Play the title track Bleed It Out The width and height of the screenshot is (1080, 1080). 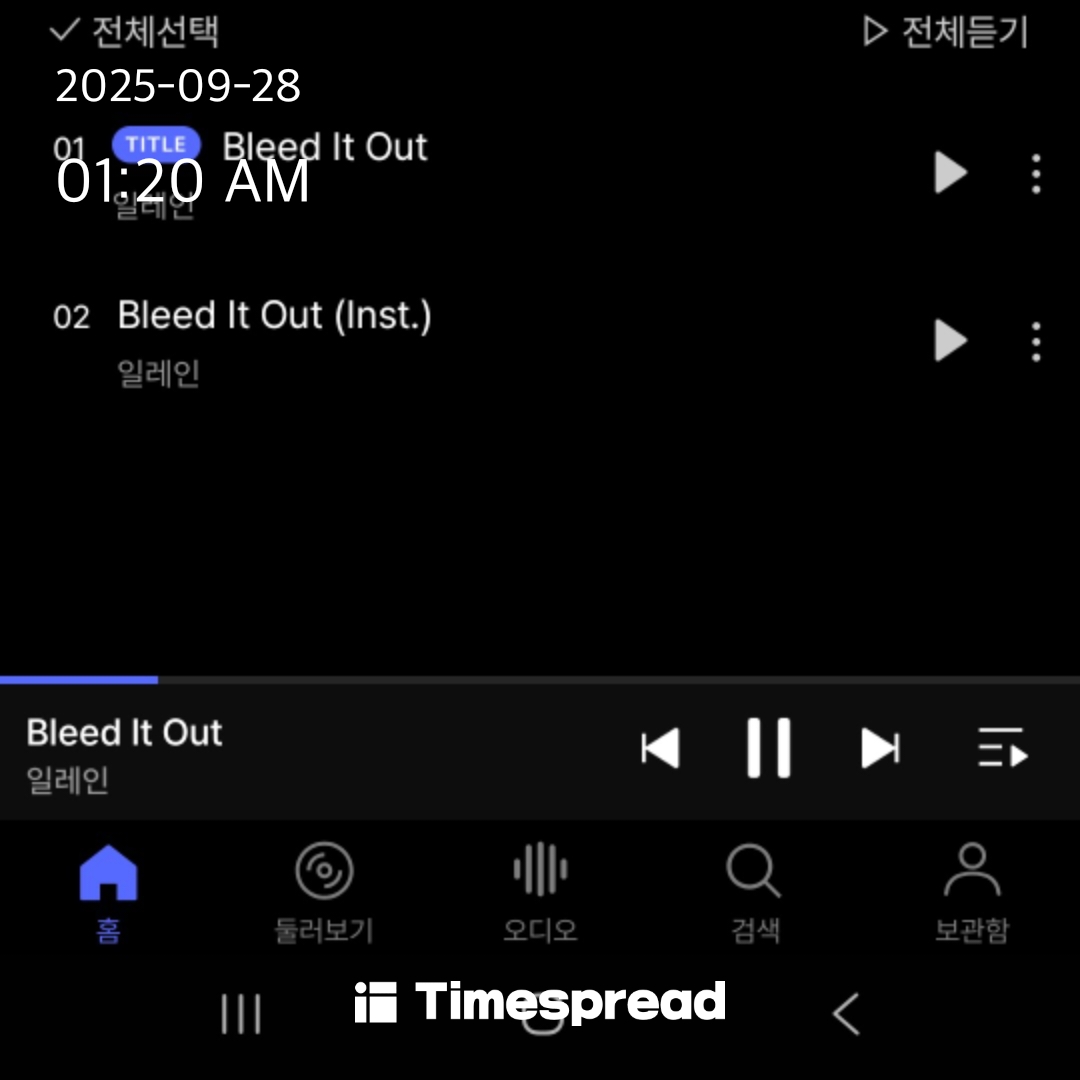click(x=950, y=173)
